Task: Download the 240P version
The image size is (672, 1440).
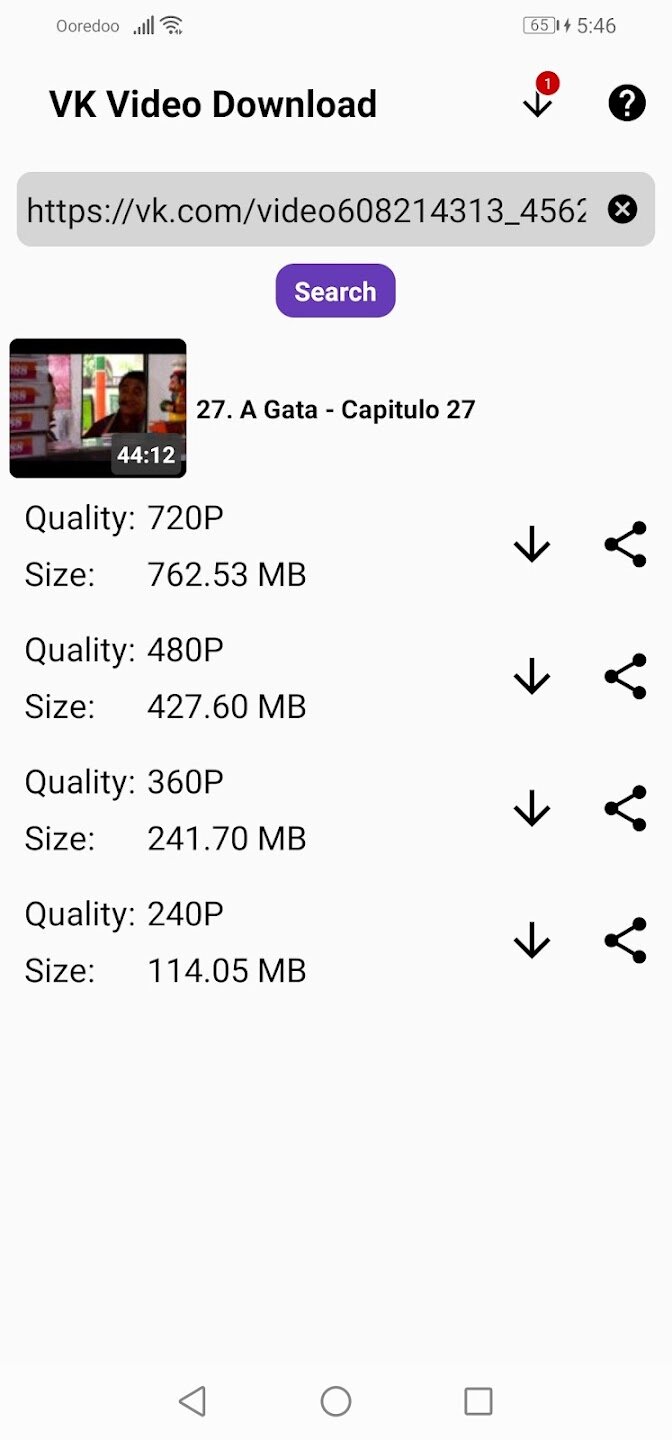Action: 532,941
